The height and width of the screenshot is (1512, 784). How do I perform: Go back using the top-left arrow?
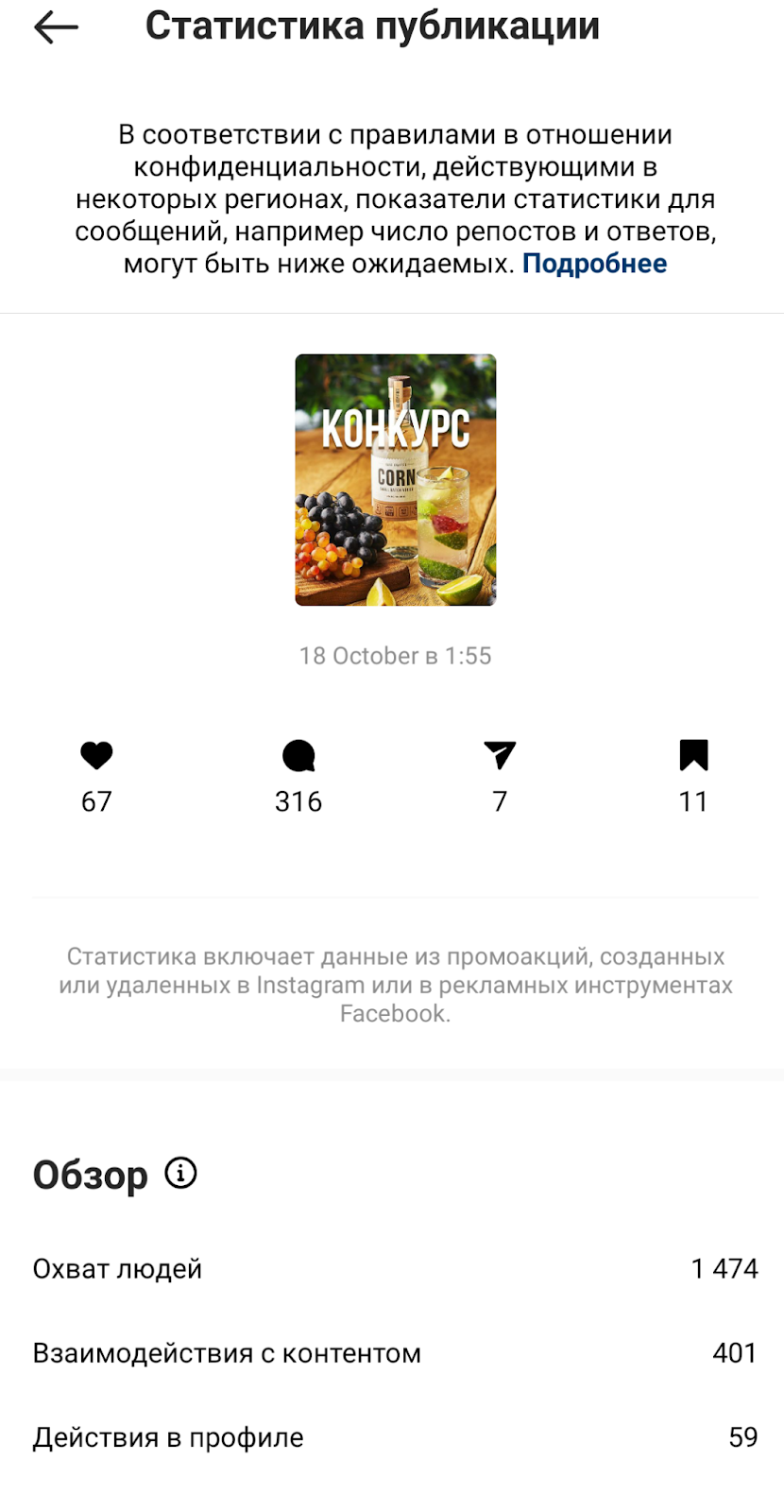coord(56,28)
